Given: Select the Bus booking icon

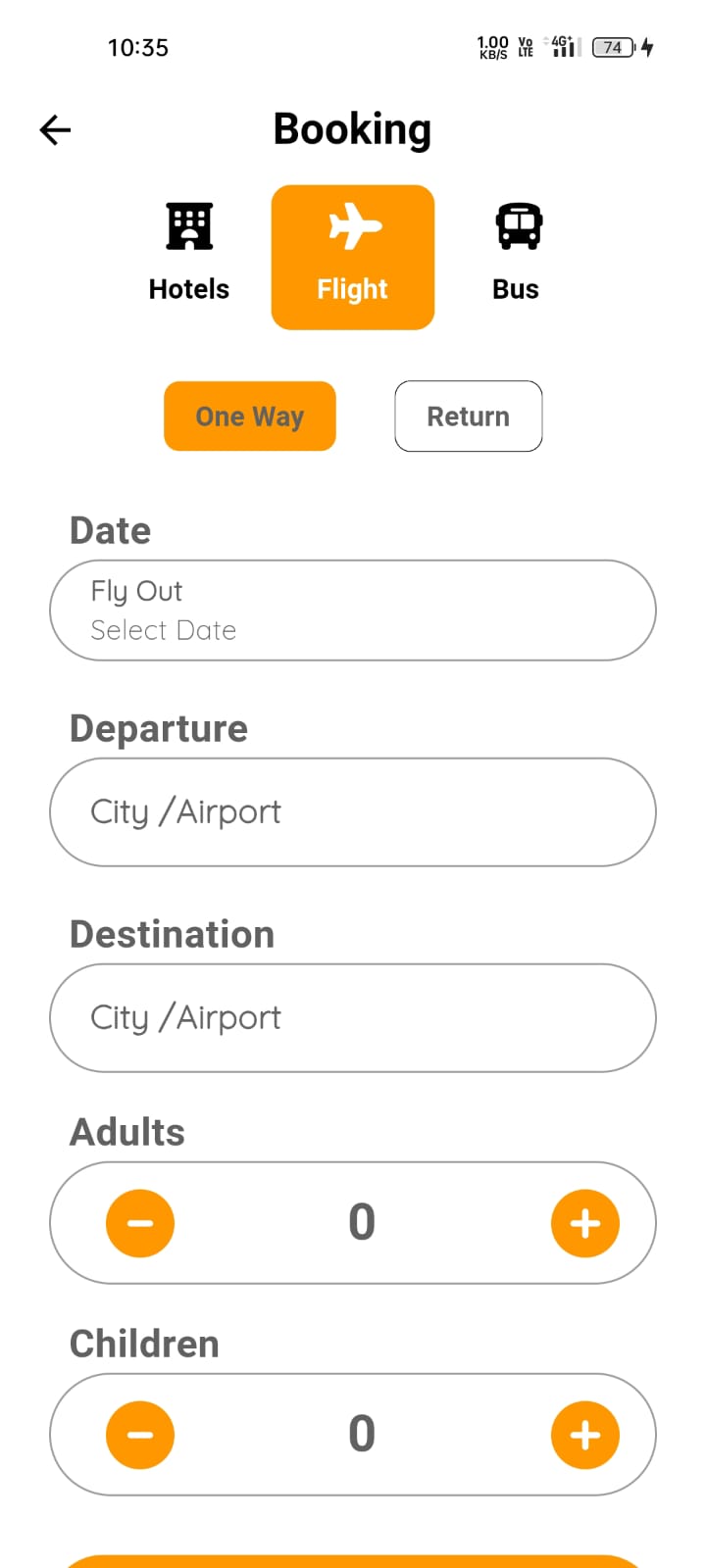Looking at the screenshot, I should click(x=516, y=225).
